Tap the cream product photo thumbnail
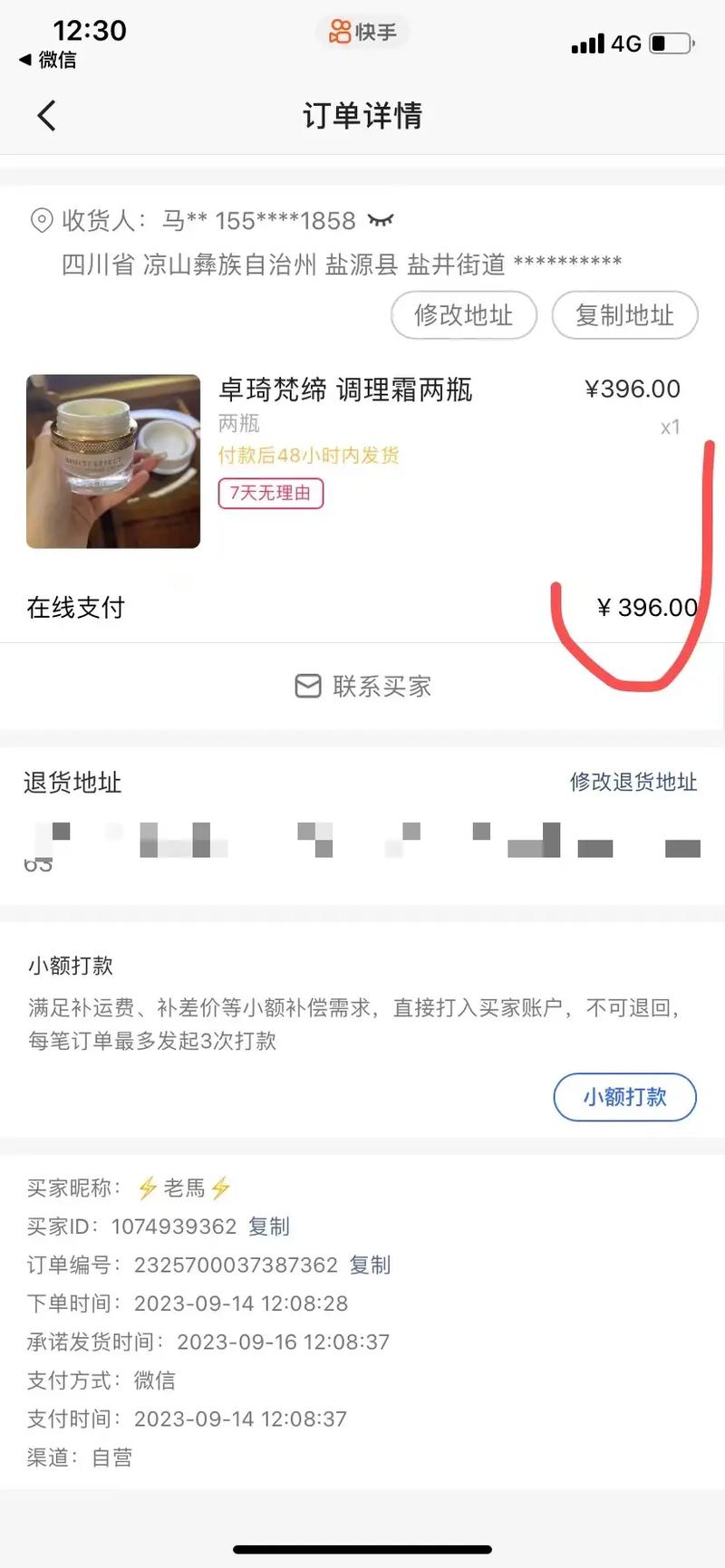 (112, 461)
